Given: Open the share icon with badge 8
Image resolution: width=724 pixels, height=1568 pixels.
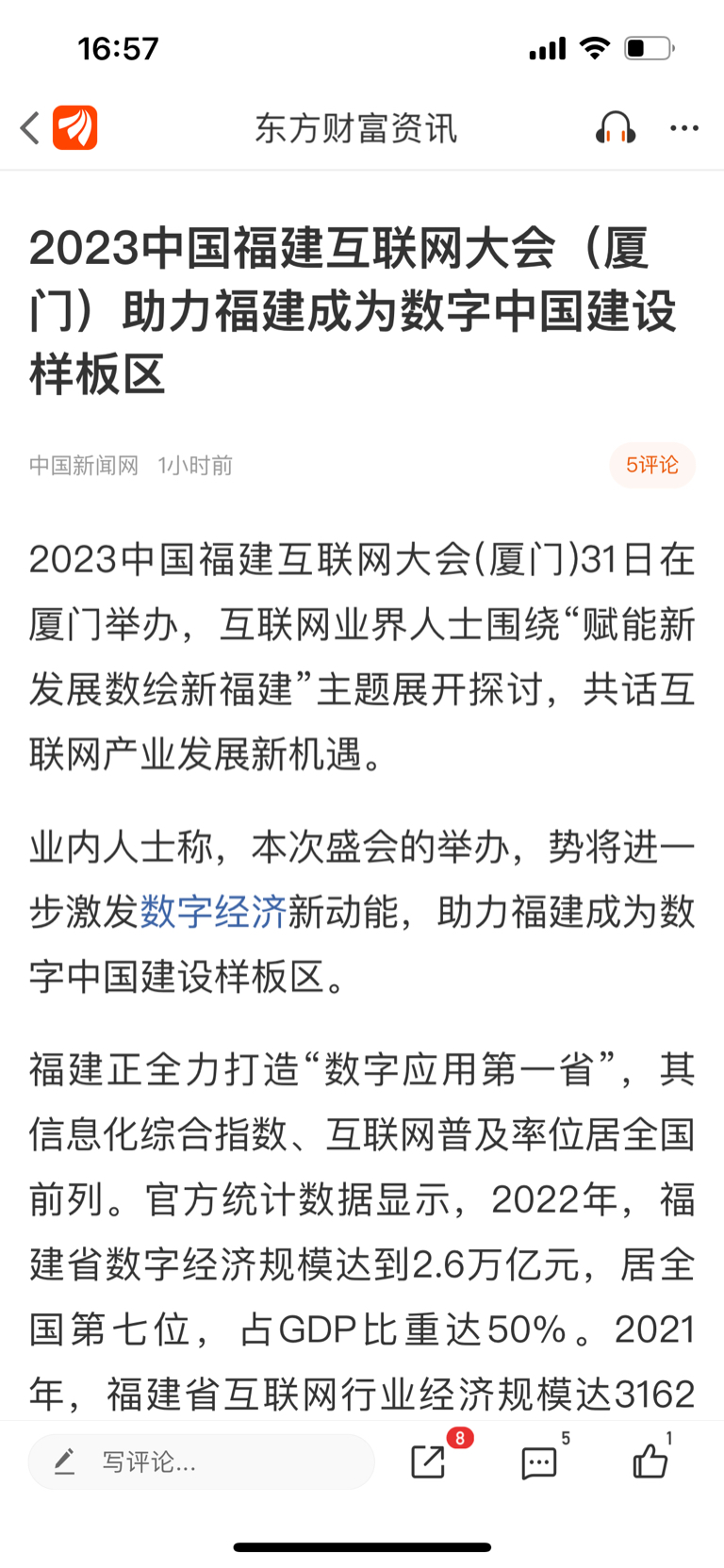Looking at the screenshot, I should tap(428, 1462).
